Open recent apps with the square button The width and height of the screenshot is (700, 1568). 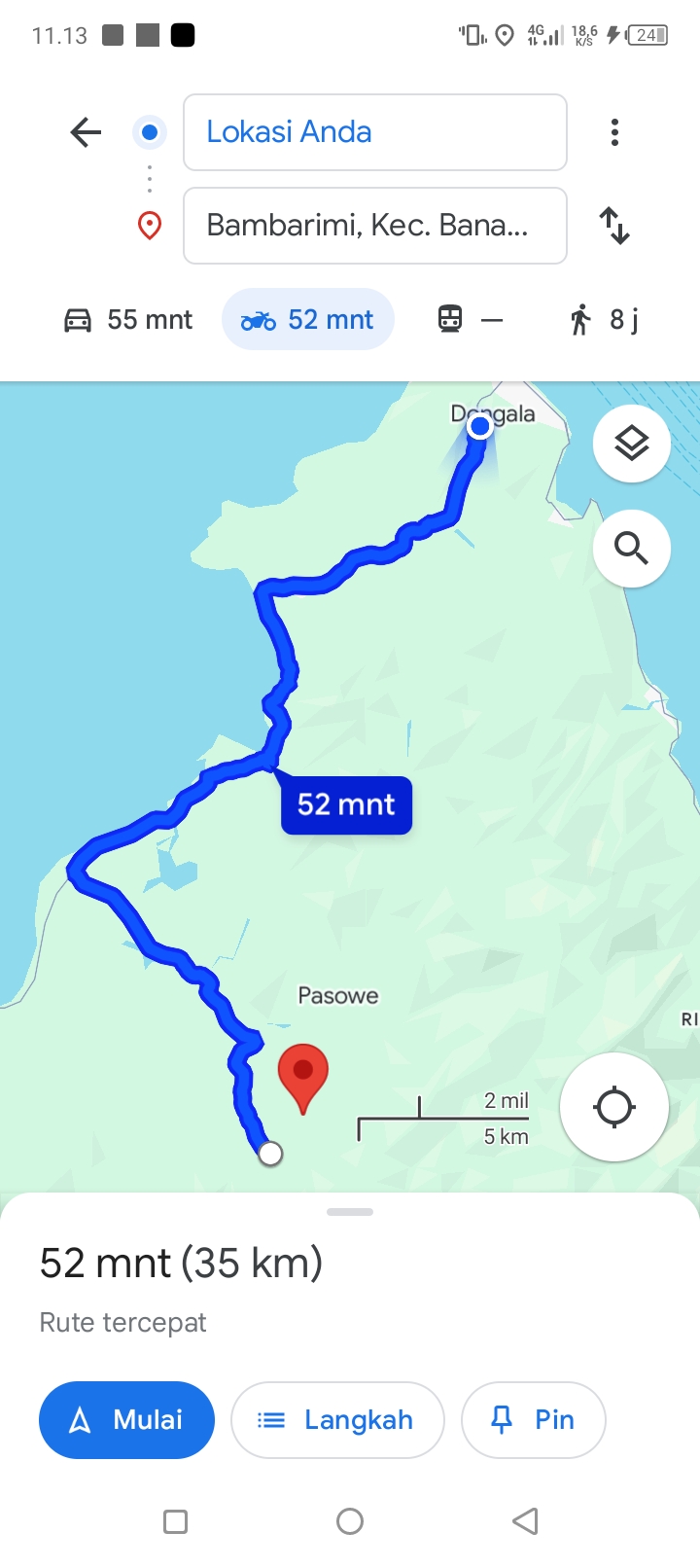[175, 1521]
